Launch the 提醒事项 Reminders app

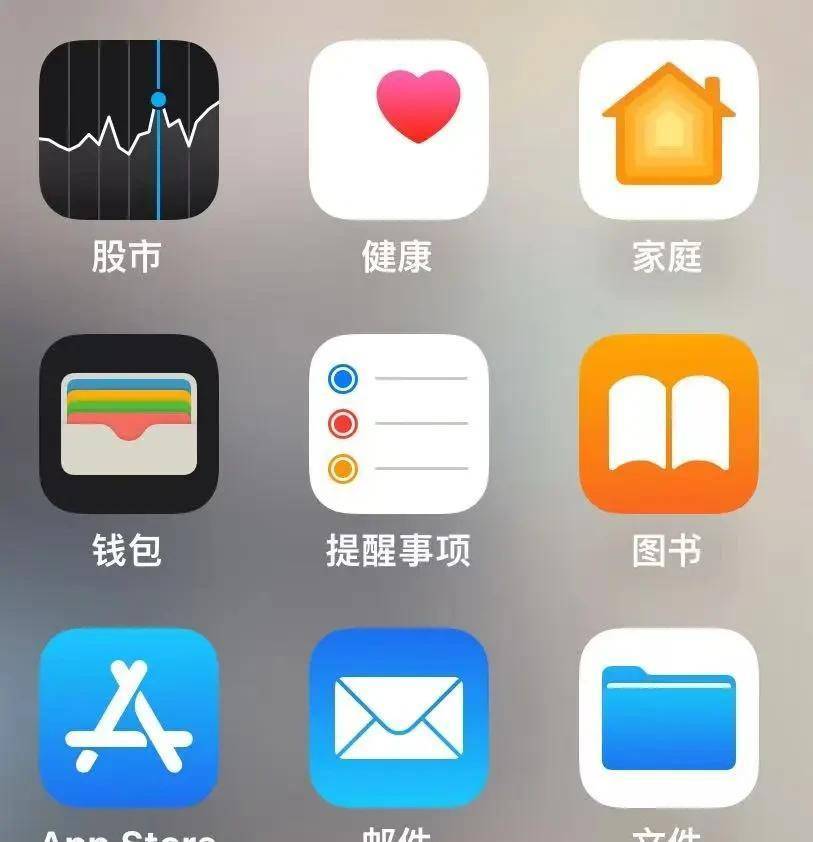point(398,424)
